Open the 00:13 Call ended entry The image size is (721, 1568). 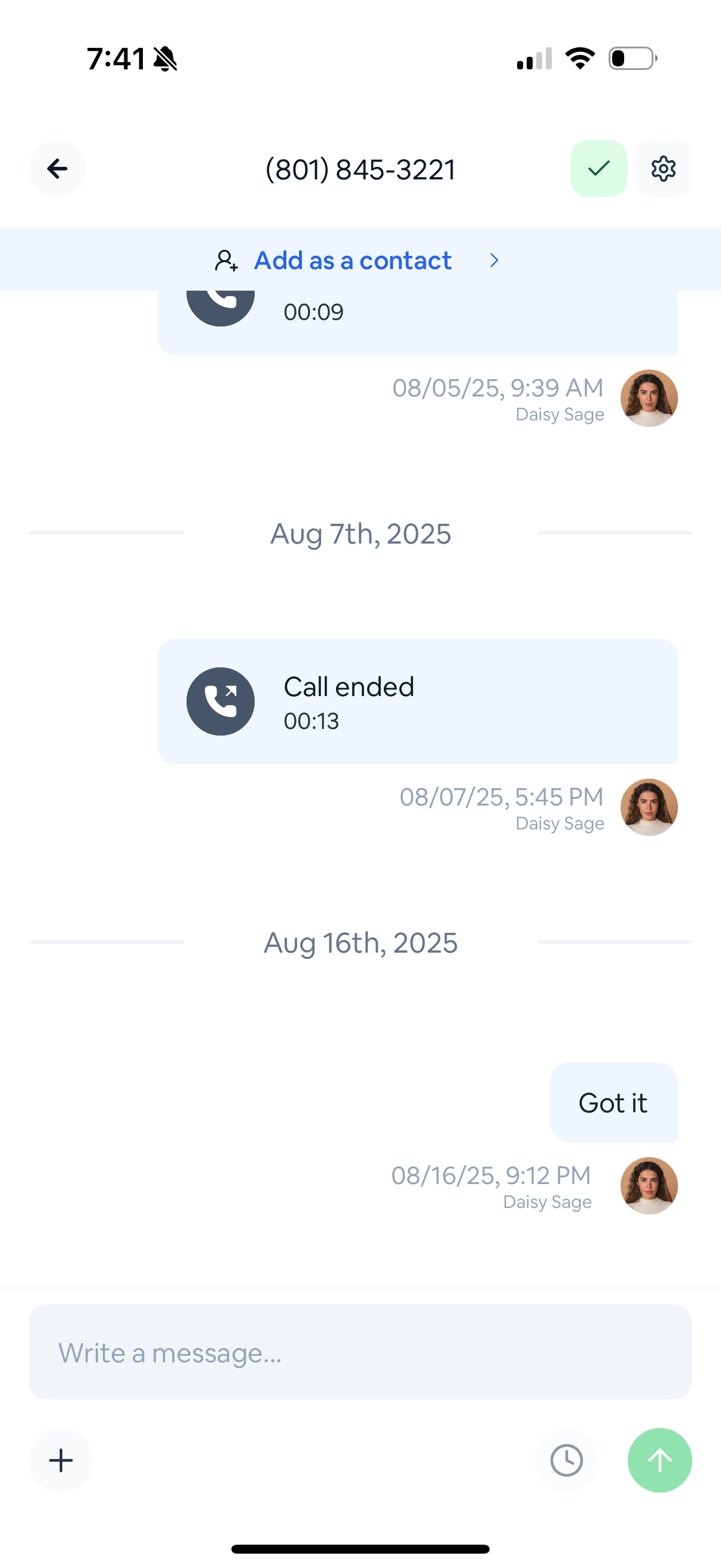coord(417,701)
